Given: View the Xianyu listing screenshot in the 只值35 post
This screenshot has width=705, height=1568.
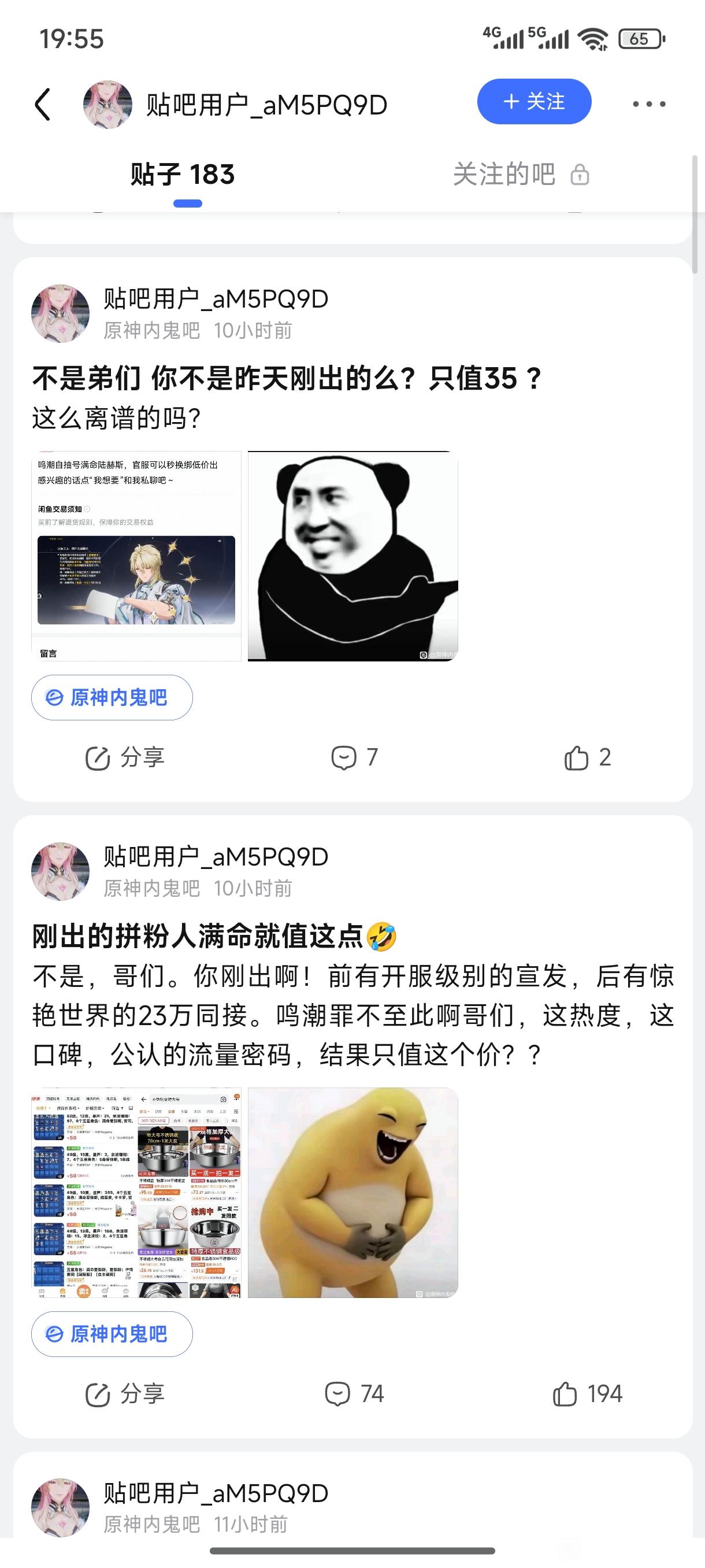Looking at the screenshot, I should 136,556.
